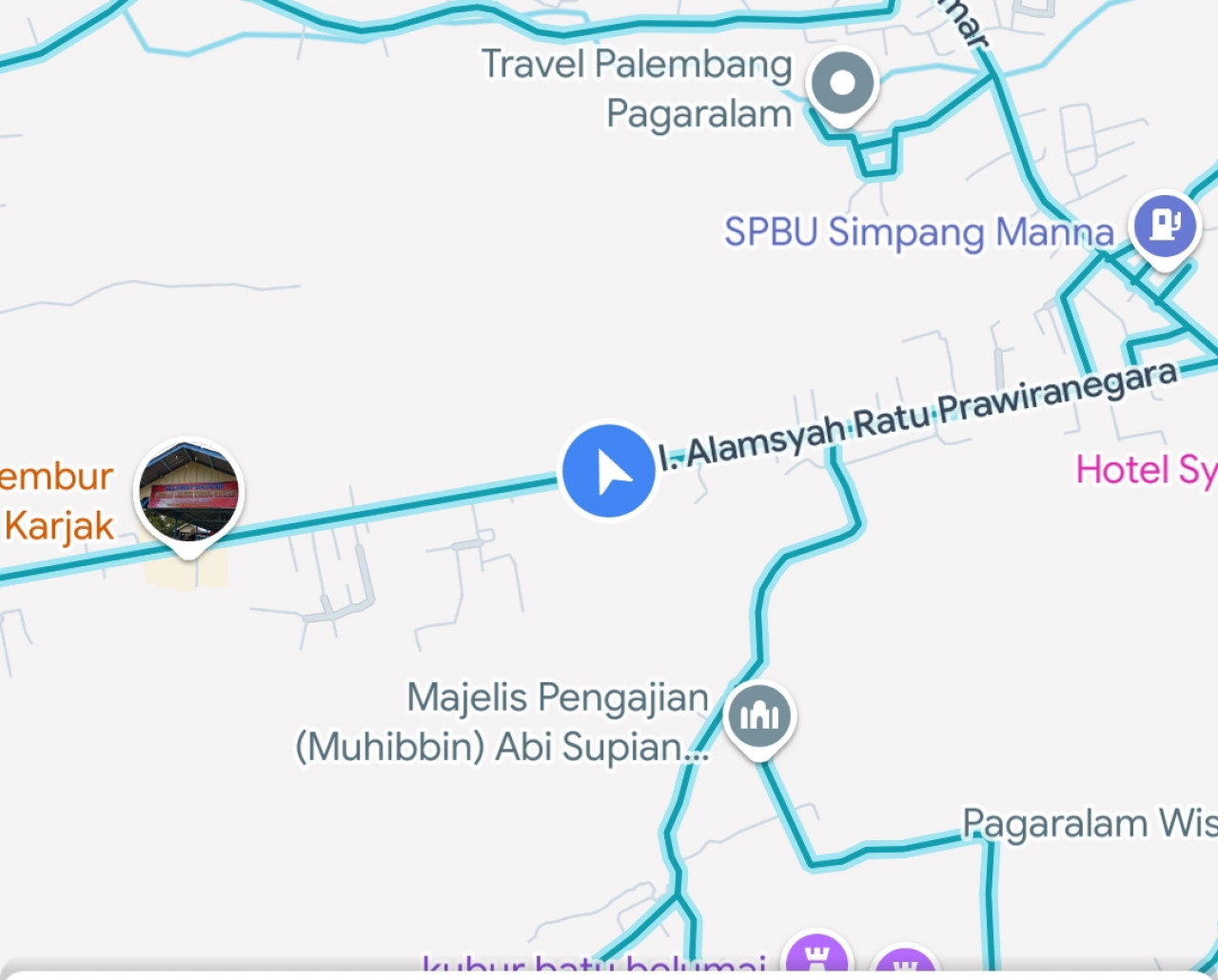Open the Travel Palembang Pagaralam place marker
This screenshot has width=1218, height=980.
(x=842, y=85)
